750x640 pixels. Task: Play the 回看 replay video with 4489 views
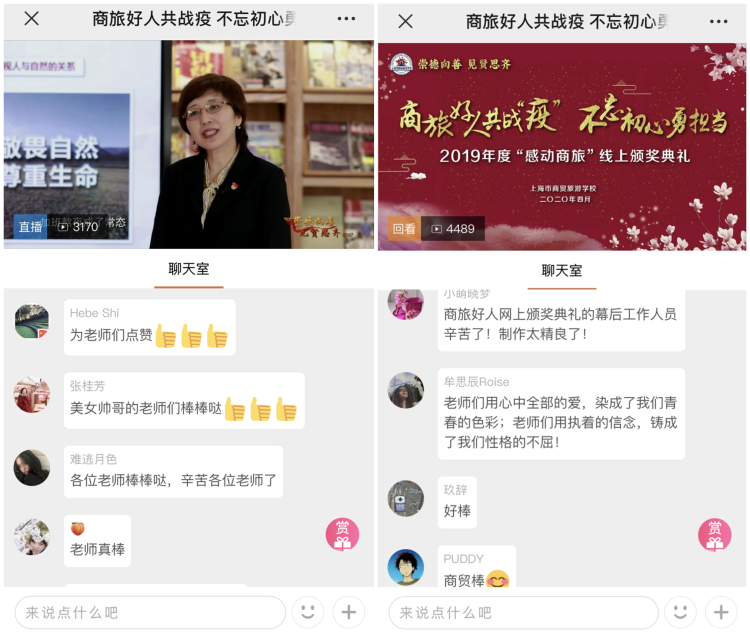(x=562, y=145)
